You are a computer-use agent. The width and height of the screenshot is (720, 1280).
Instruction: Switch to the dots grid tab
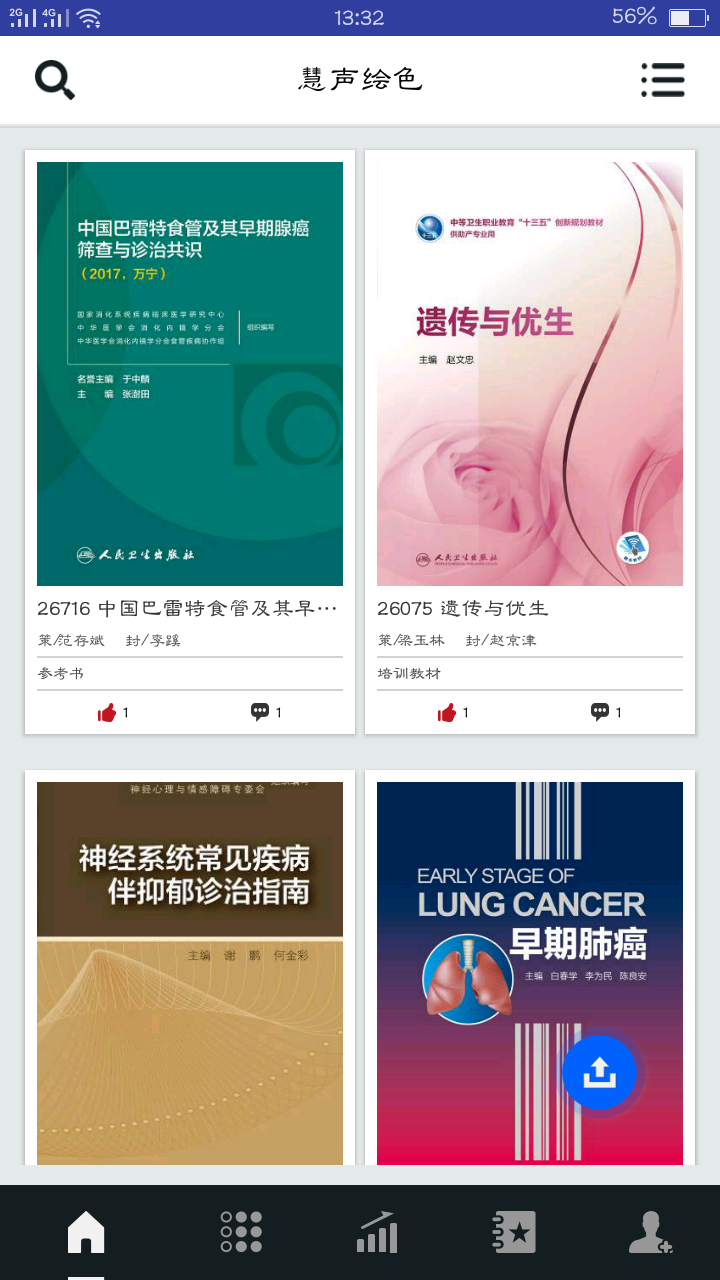point(241,1232)
